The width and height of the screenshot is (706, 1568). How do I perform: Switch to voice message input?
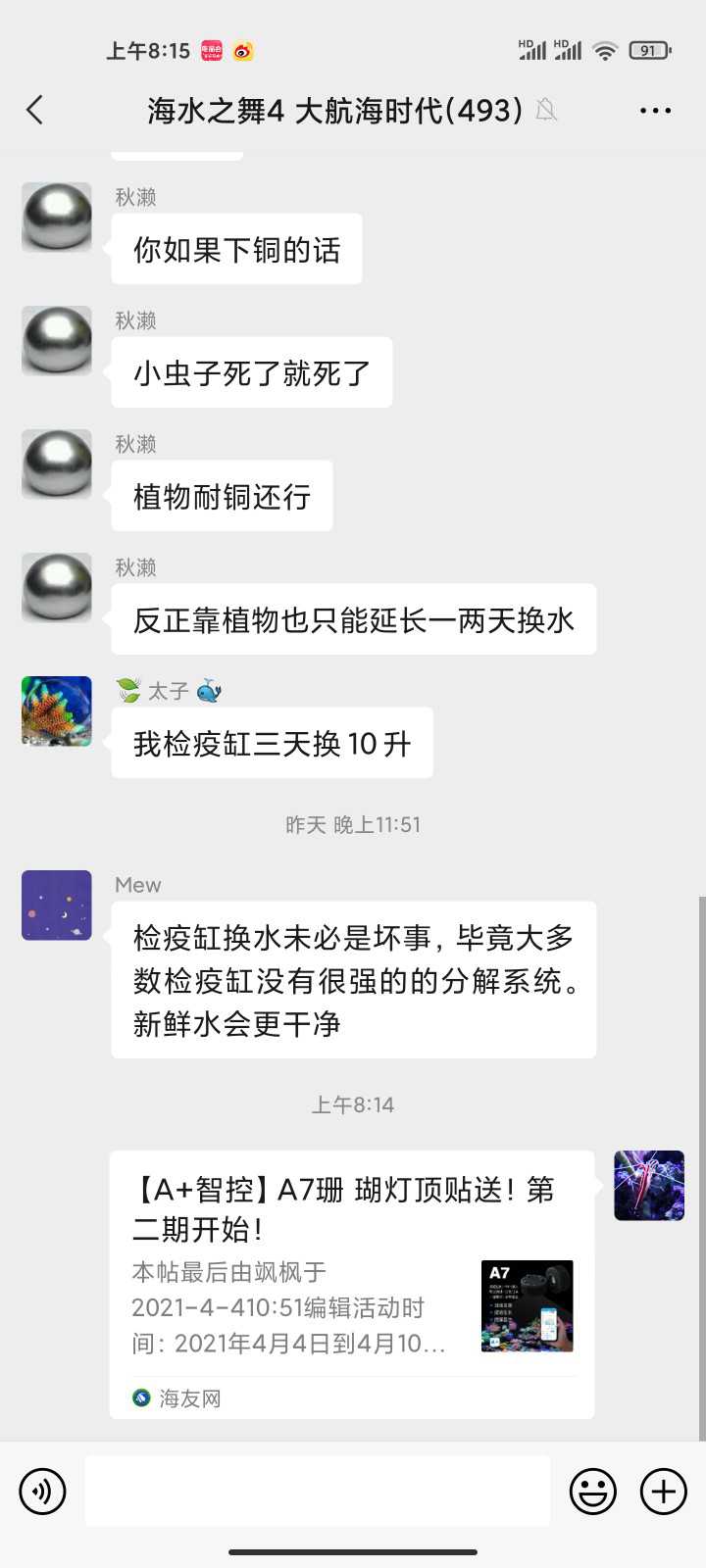[42, 1492]
